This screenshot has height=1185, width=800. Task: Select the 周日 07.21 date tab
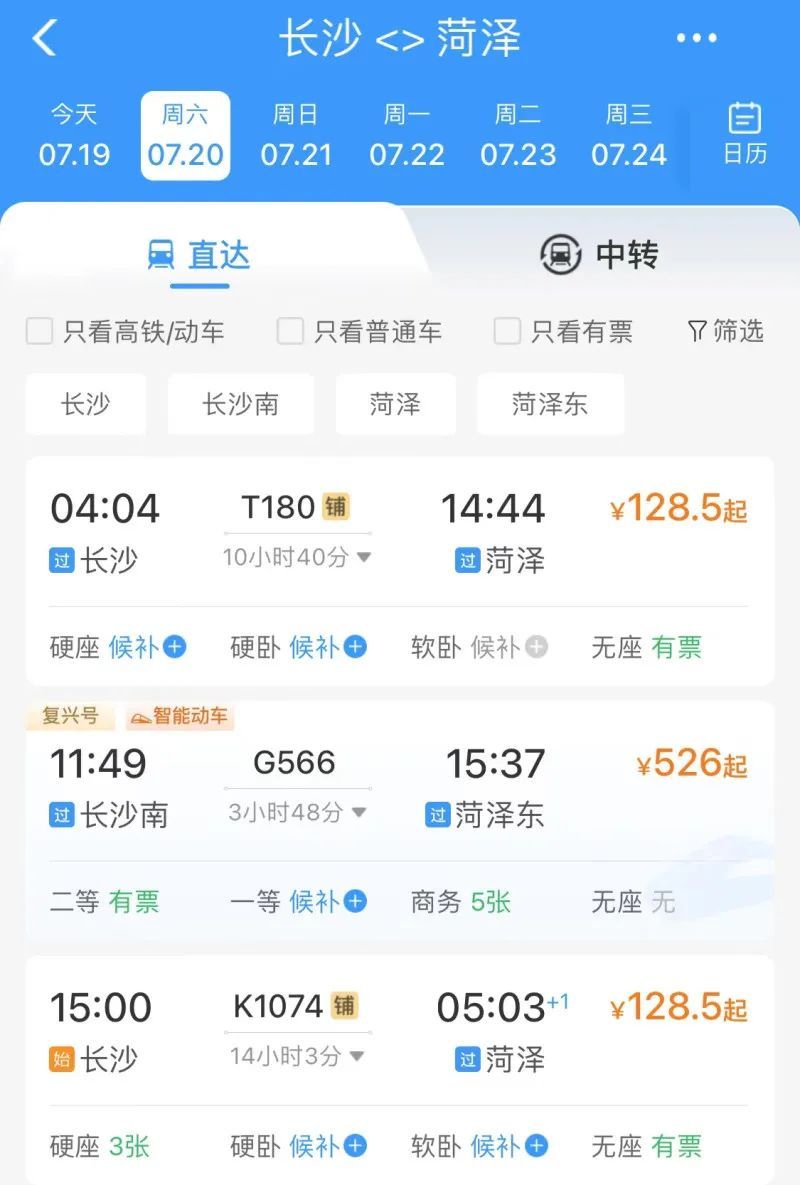pyautogui.click(x=297, y=133)
